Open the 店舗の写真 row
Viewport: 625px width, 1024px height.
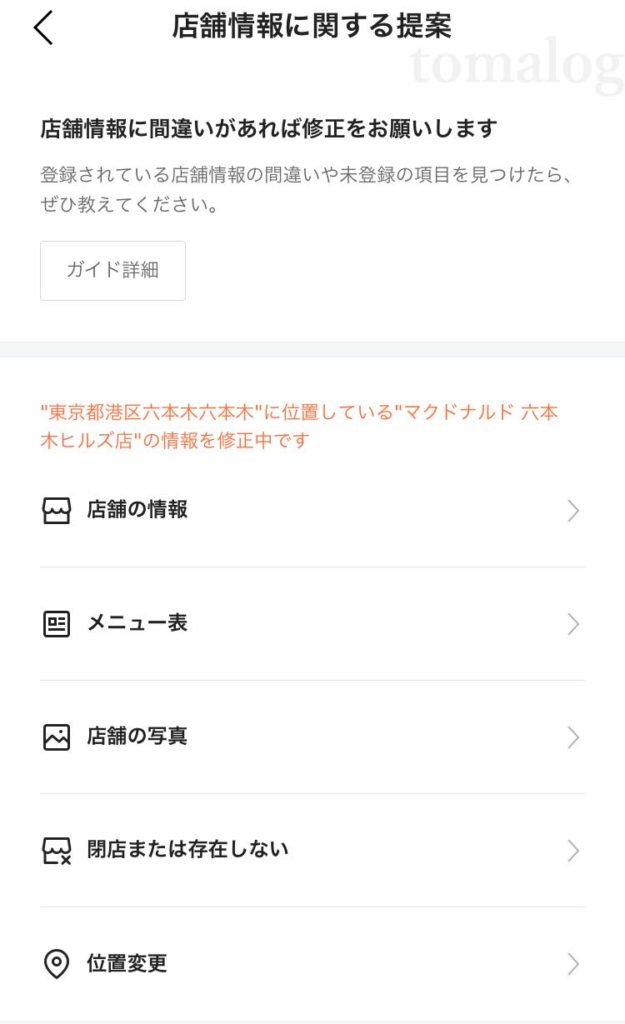pyautogui.click(x=312, y=737)
